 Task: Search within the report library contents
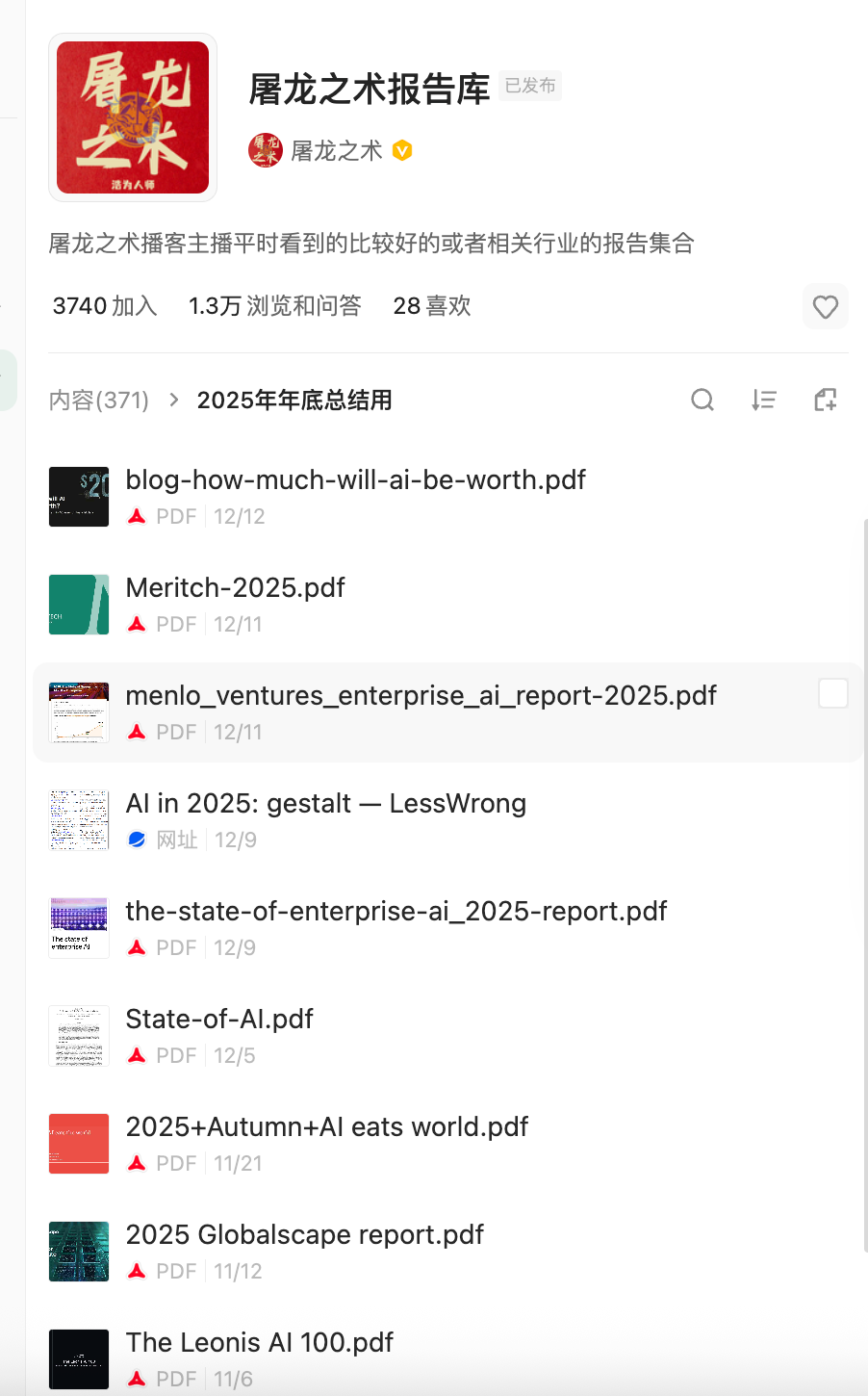coord(702,400)
